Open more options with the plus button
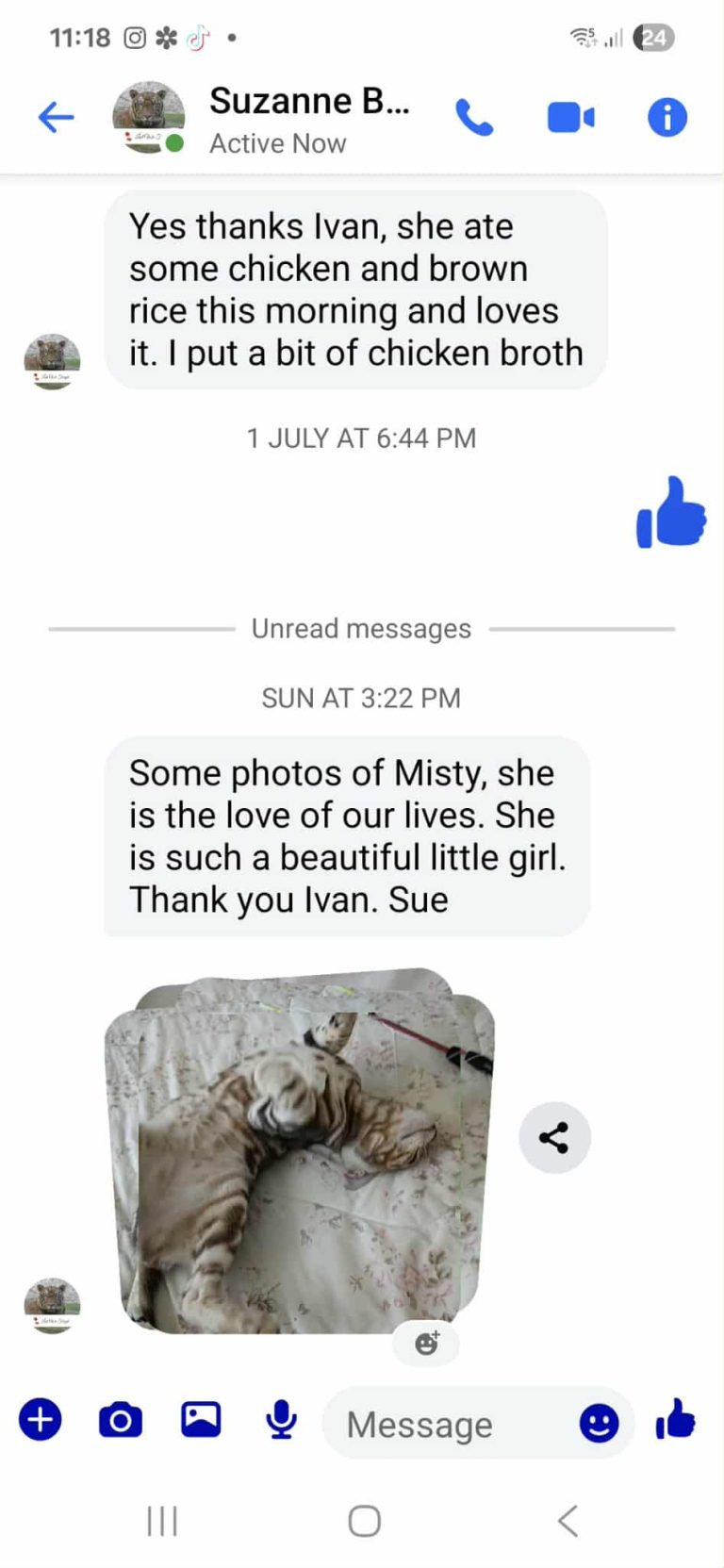724x1568 pixels. coord(41,1420)
